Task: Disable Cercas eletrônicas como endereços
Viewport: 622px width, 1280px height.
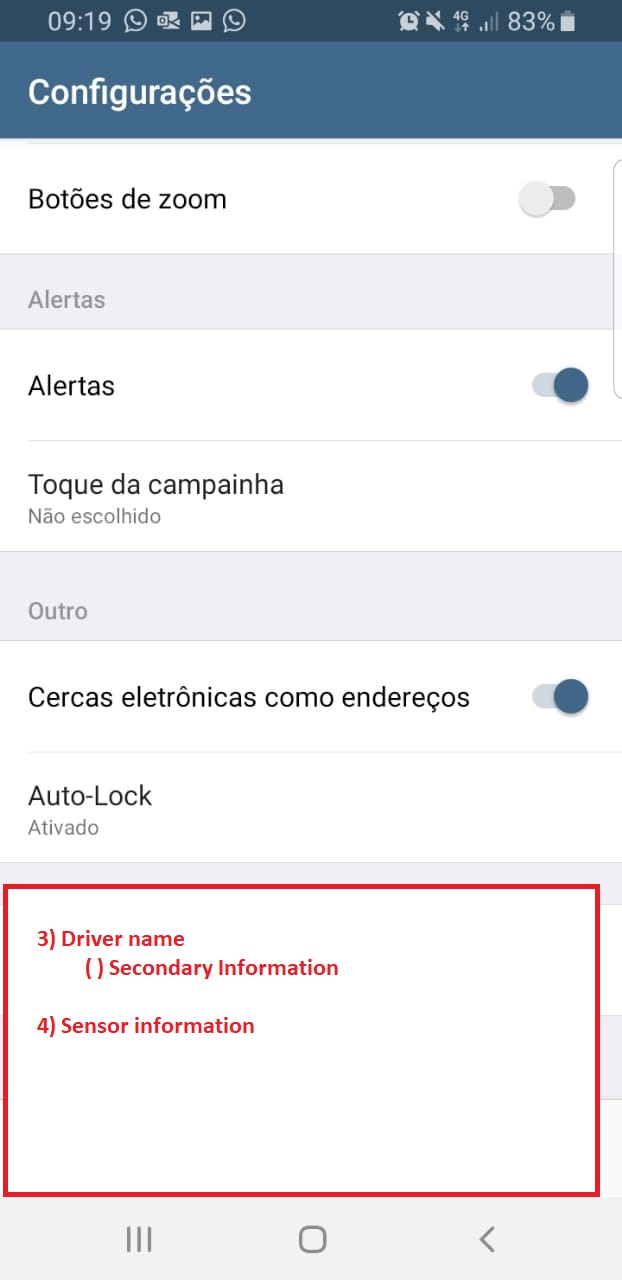Action: tap(559, 696)
